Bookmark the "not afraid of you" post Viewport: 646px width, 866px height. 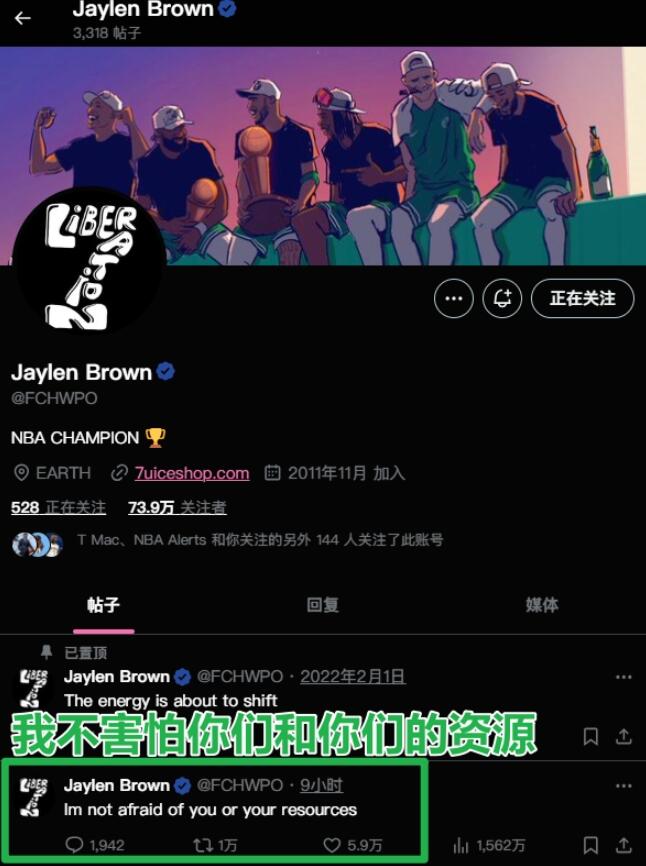tap(591, 845)
